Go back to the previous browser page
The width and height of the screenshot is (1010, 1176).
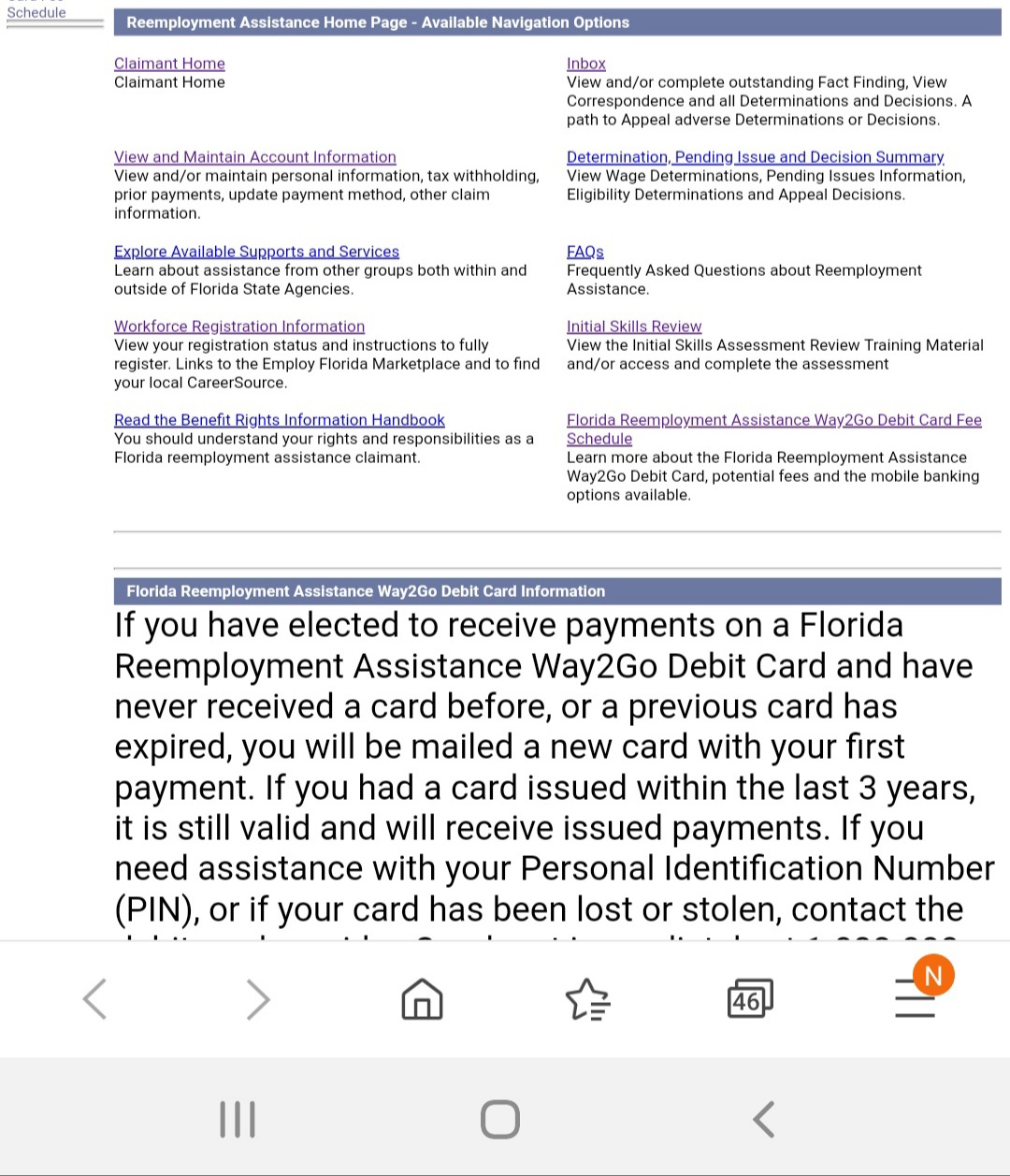(95, 998)
